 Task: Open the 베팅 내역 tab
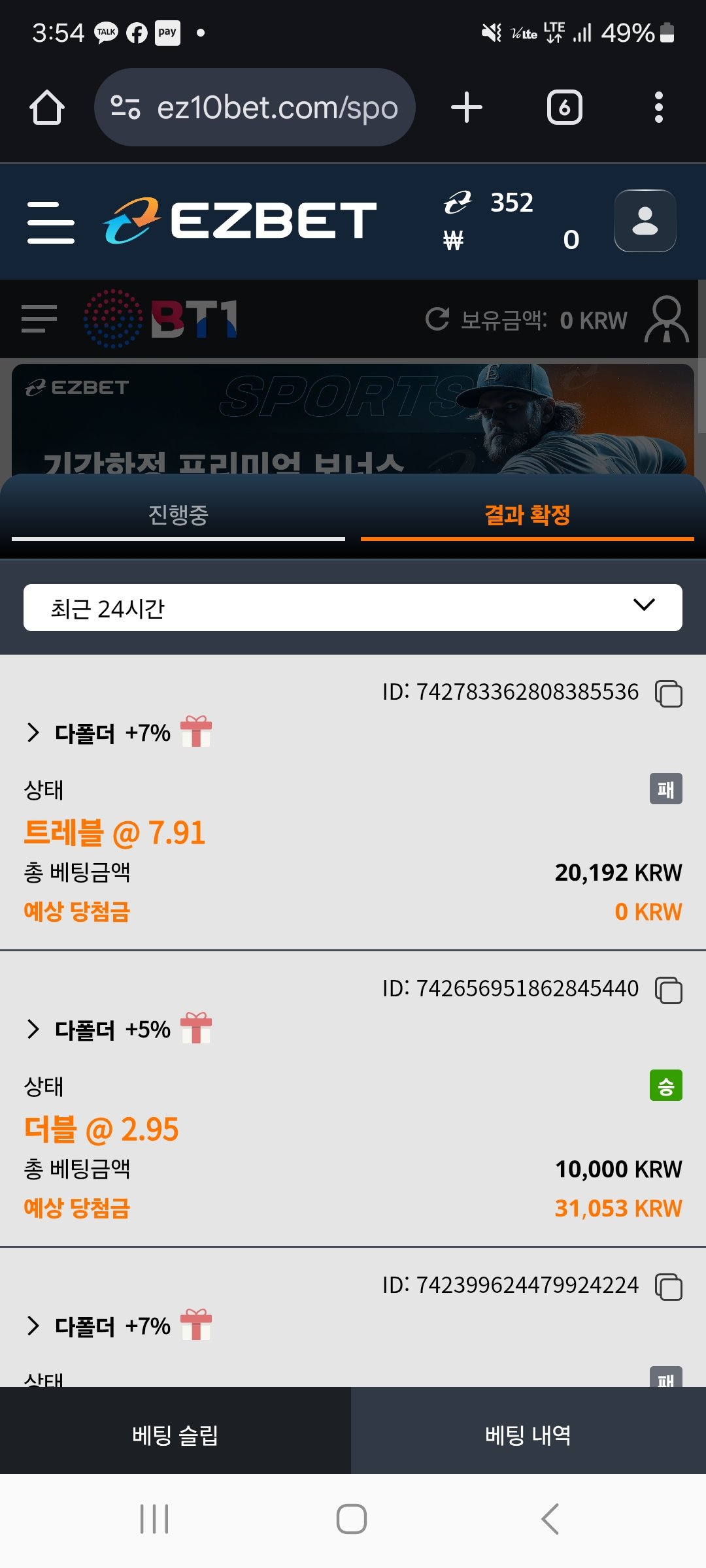click(528, 1435)
